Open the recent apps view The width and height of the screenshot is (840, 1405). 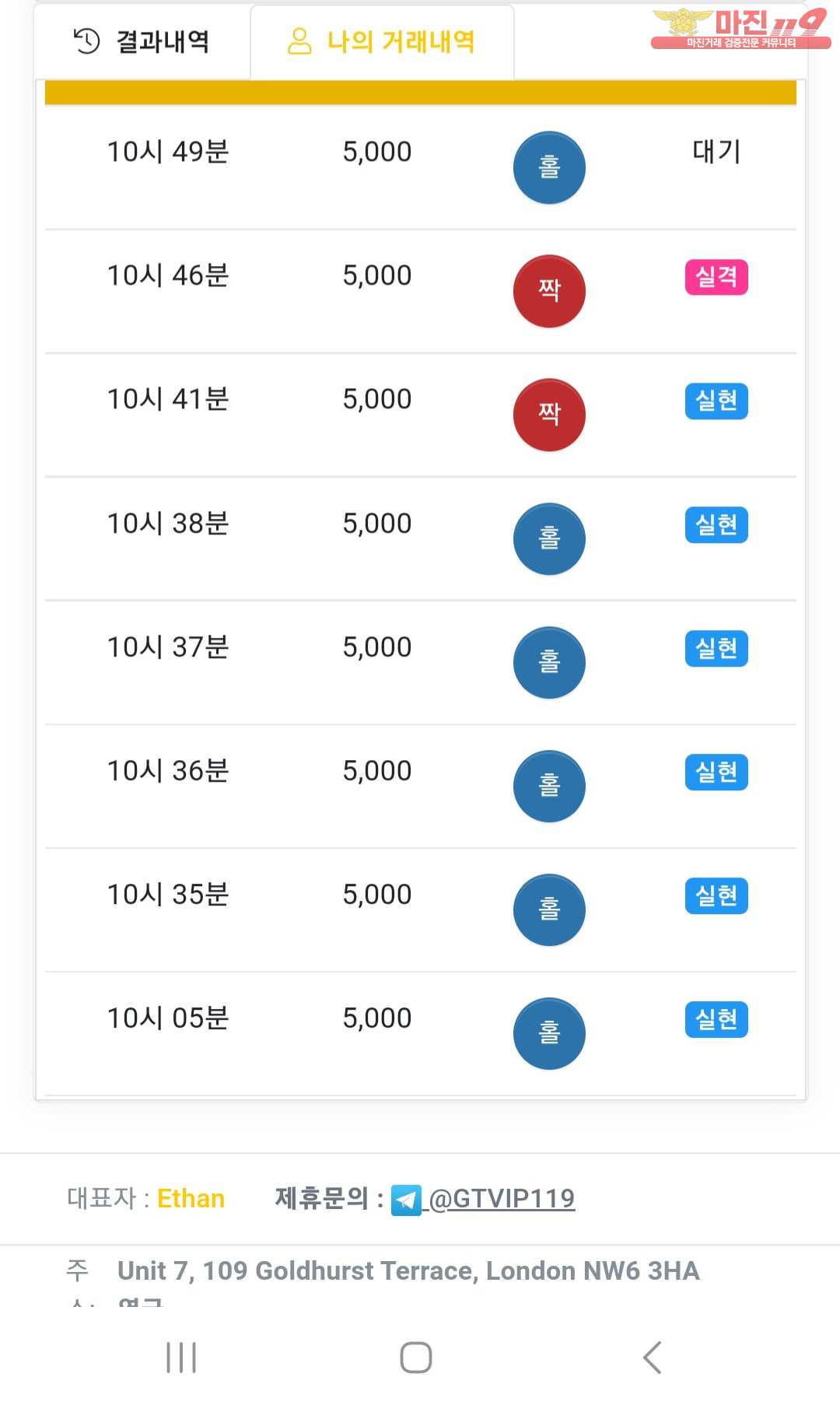[x=181, y=1358]
